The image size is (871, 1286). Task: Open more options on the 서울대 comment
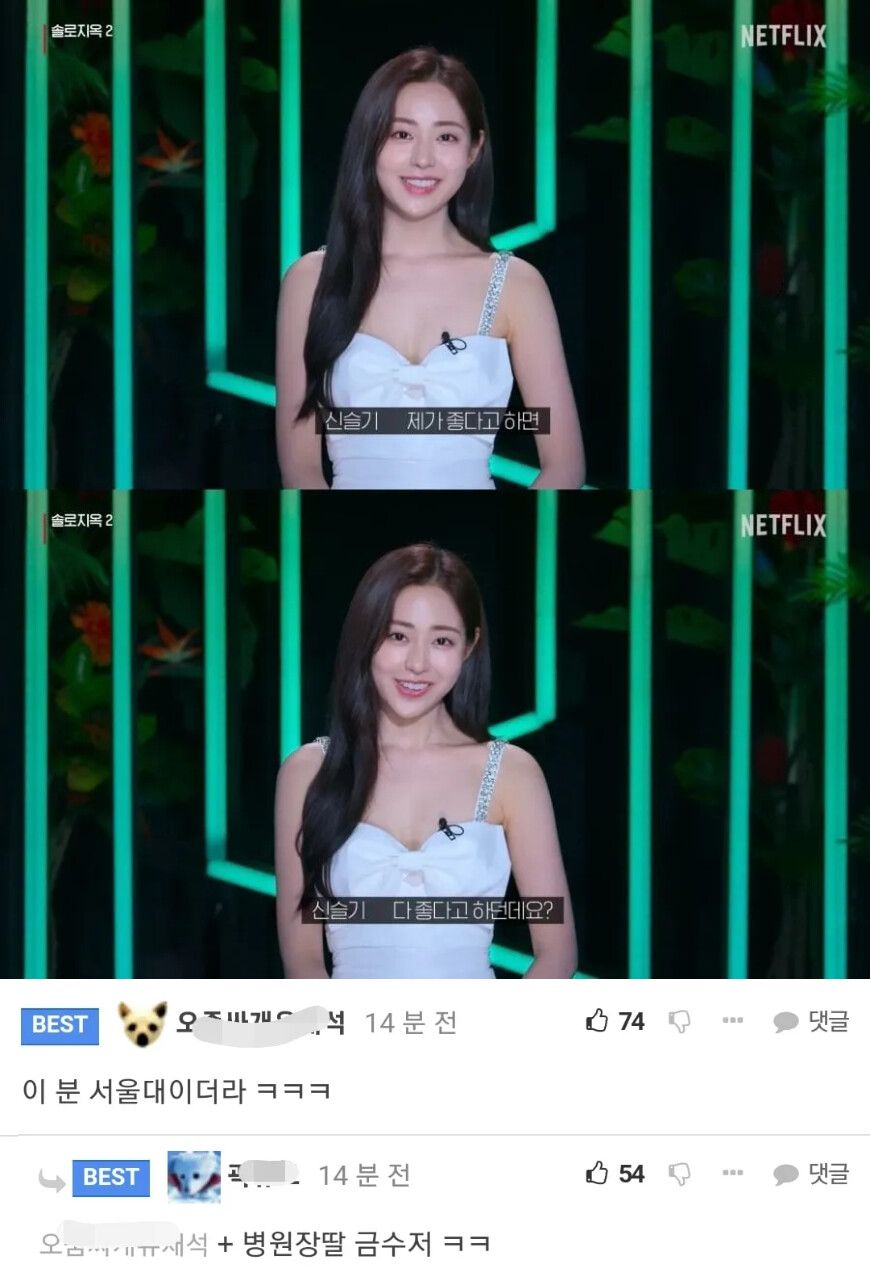coord(733,1021)
